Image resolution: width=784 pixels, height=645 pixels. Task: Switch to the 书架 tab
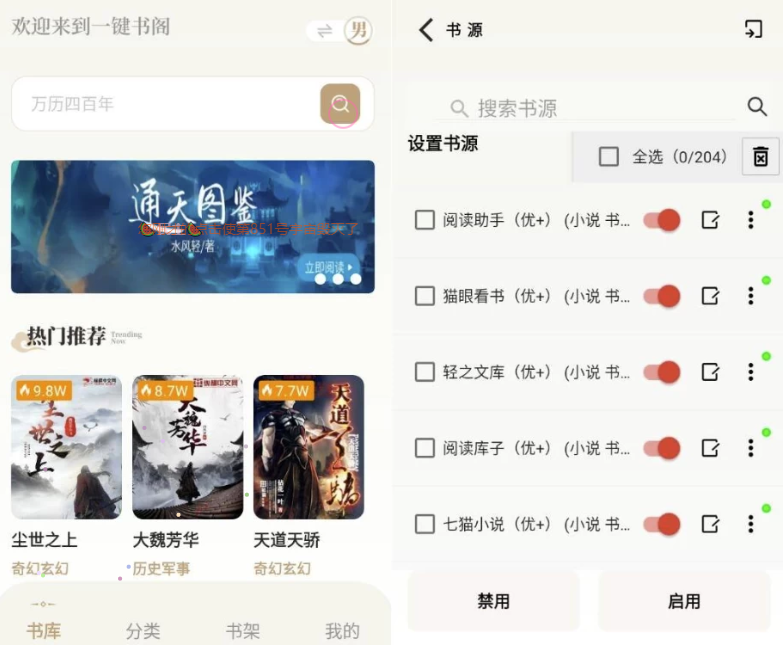[x=243, y=631]
